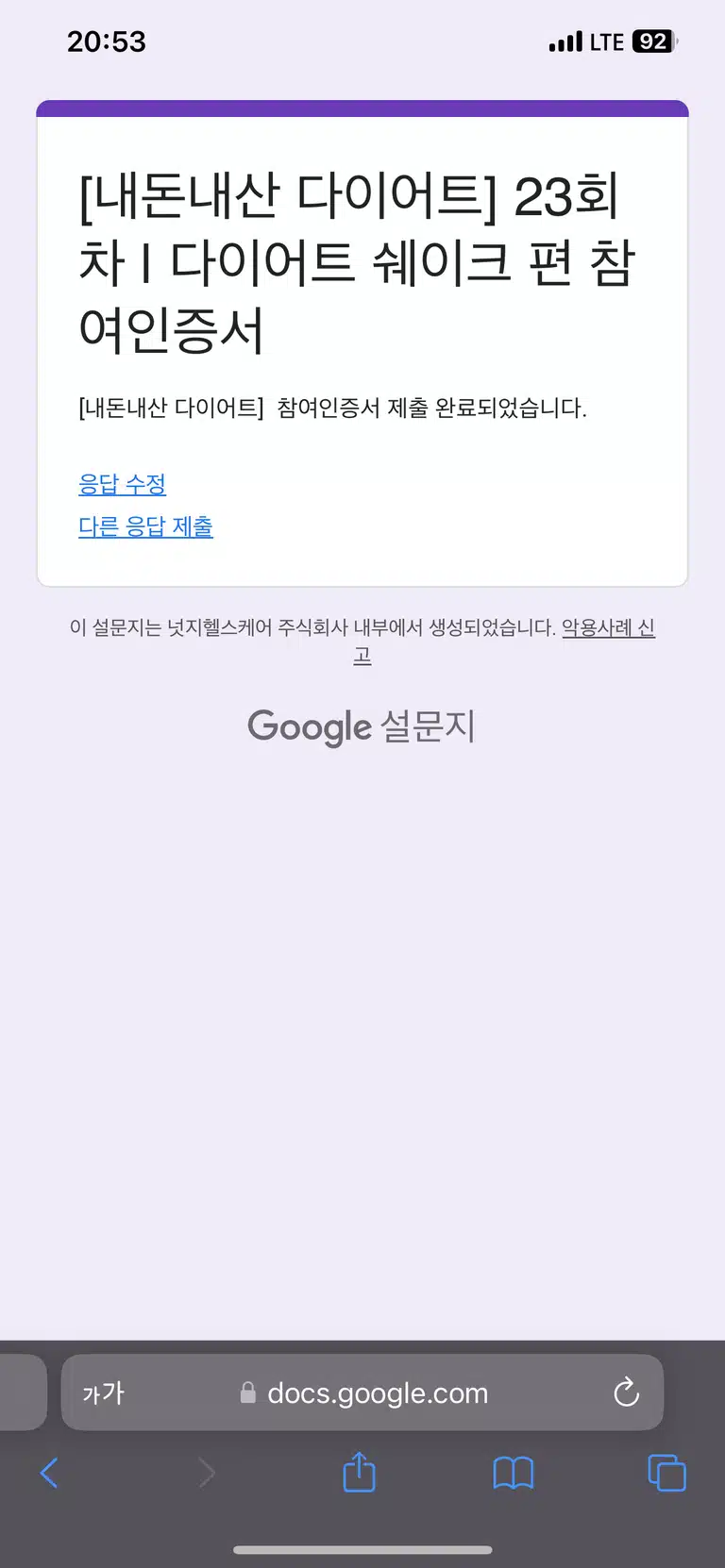Report abuse via 악용사례 신고 link
Image resolution: width=725 pixels, height=1568 pixels.
(608, 628)
